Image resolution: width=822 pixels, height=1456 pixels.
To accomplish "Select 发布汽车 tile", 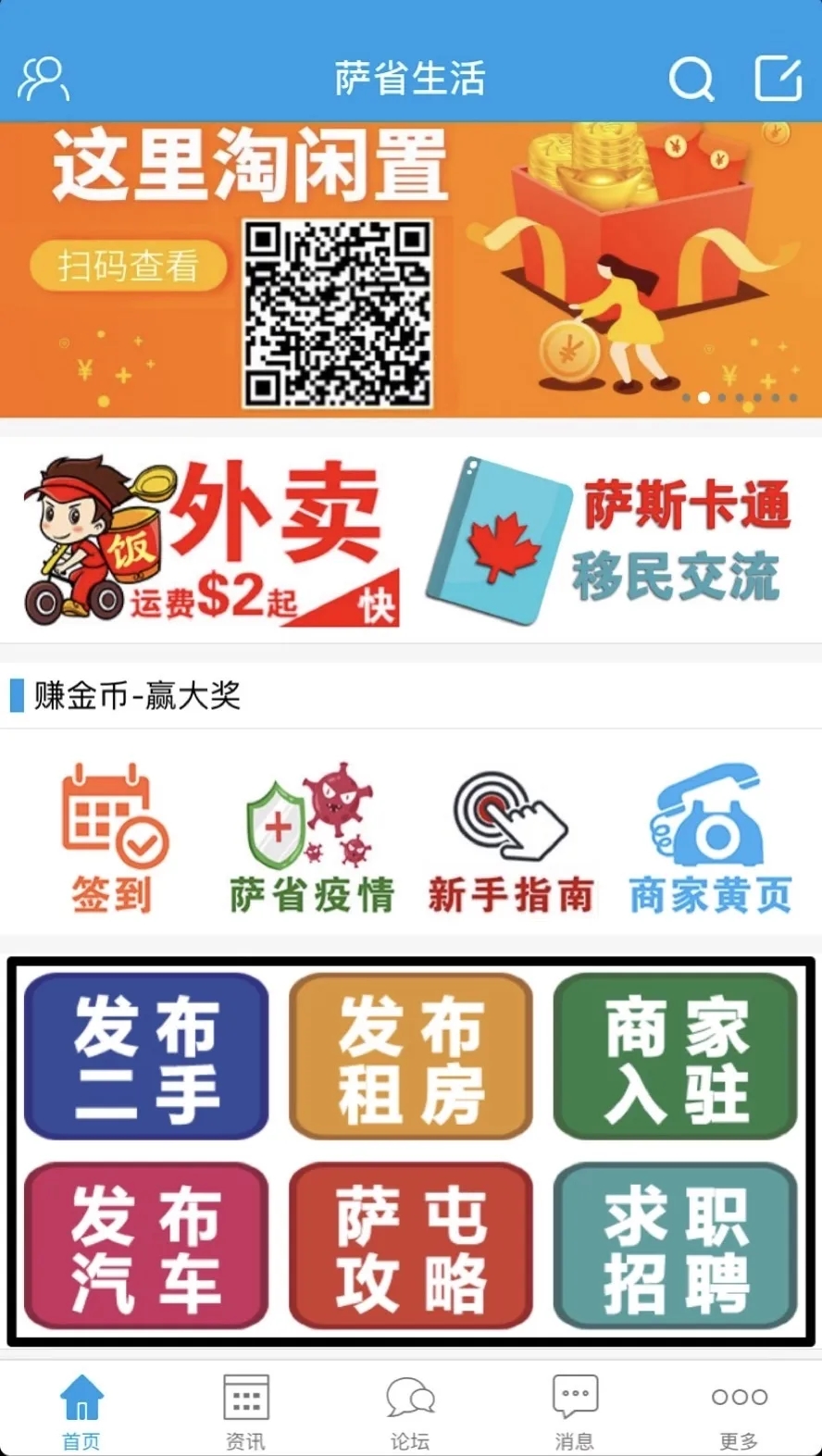I will (146, 1246).
